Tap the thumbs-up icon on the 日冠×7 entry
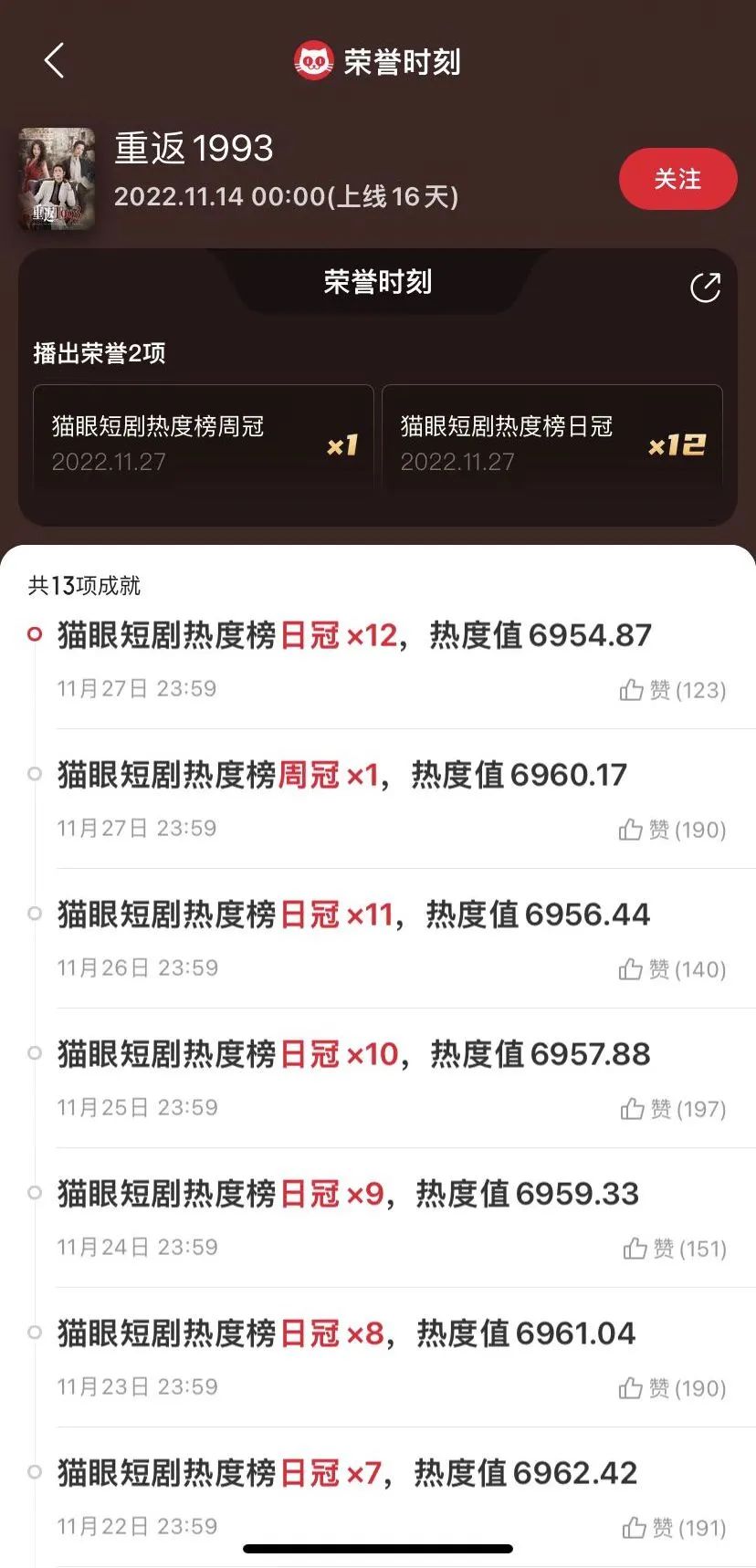This screenshot has width=756, height=1568. pyautogui.click(x=633, y=1526)
